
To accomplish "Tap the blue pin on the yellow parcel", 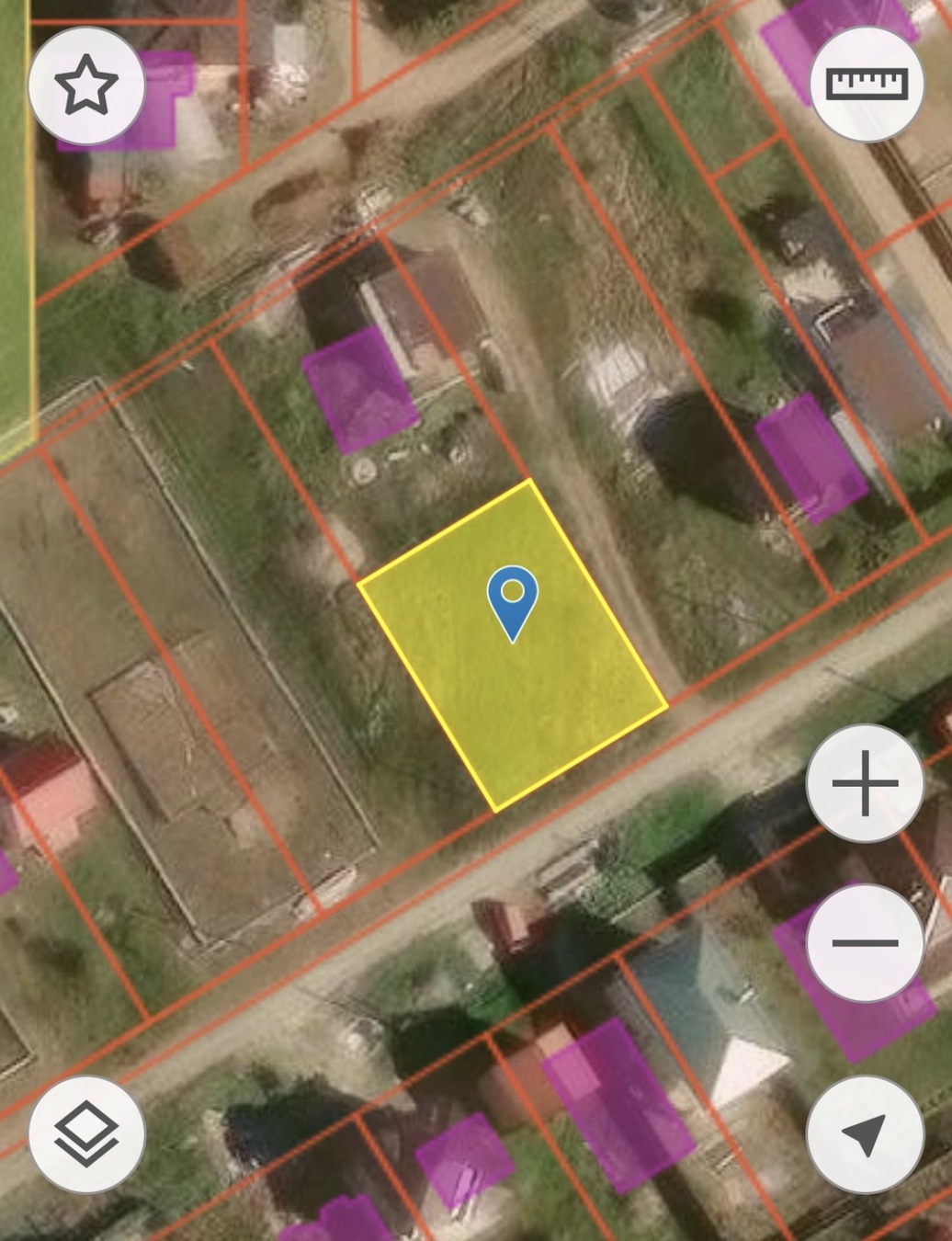I will click(x=512, y=599).
